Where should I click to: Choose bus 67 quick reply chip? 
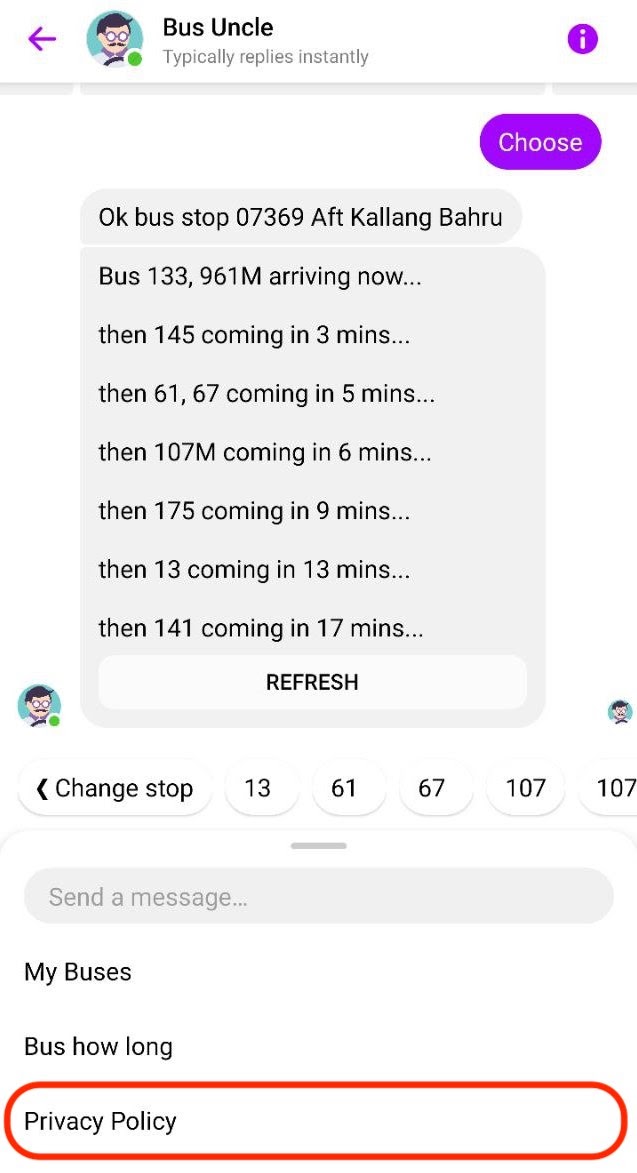[x=431, y=788]
